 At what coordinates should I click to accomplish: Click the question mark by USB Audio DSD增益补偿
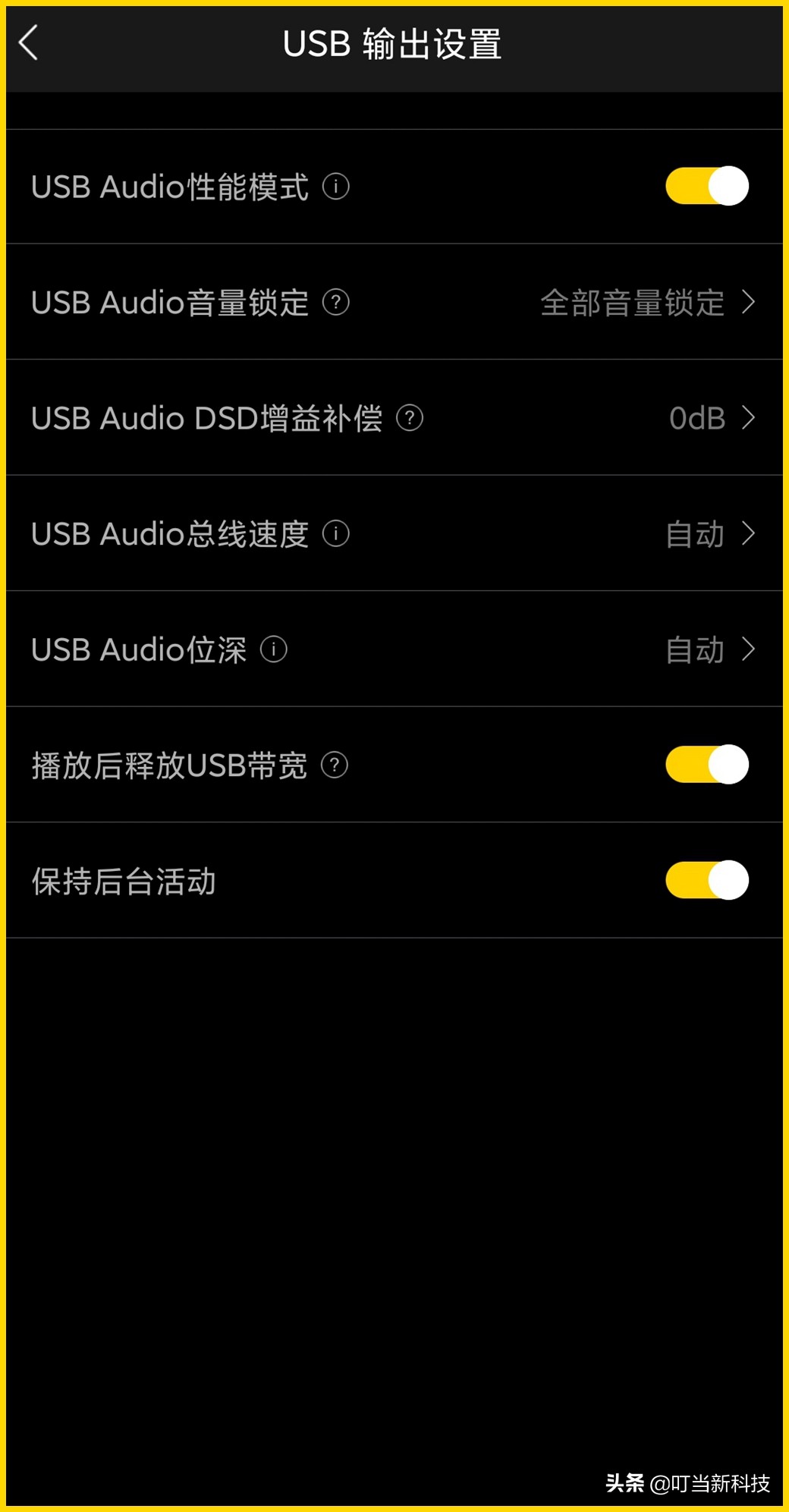click(411, 418)
